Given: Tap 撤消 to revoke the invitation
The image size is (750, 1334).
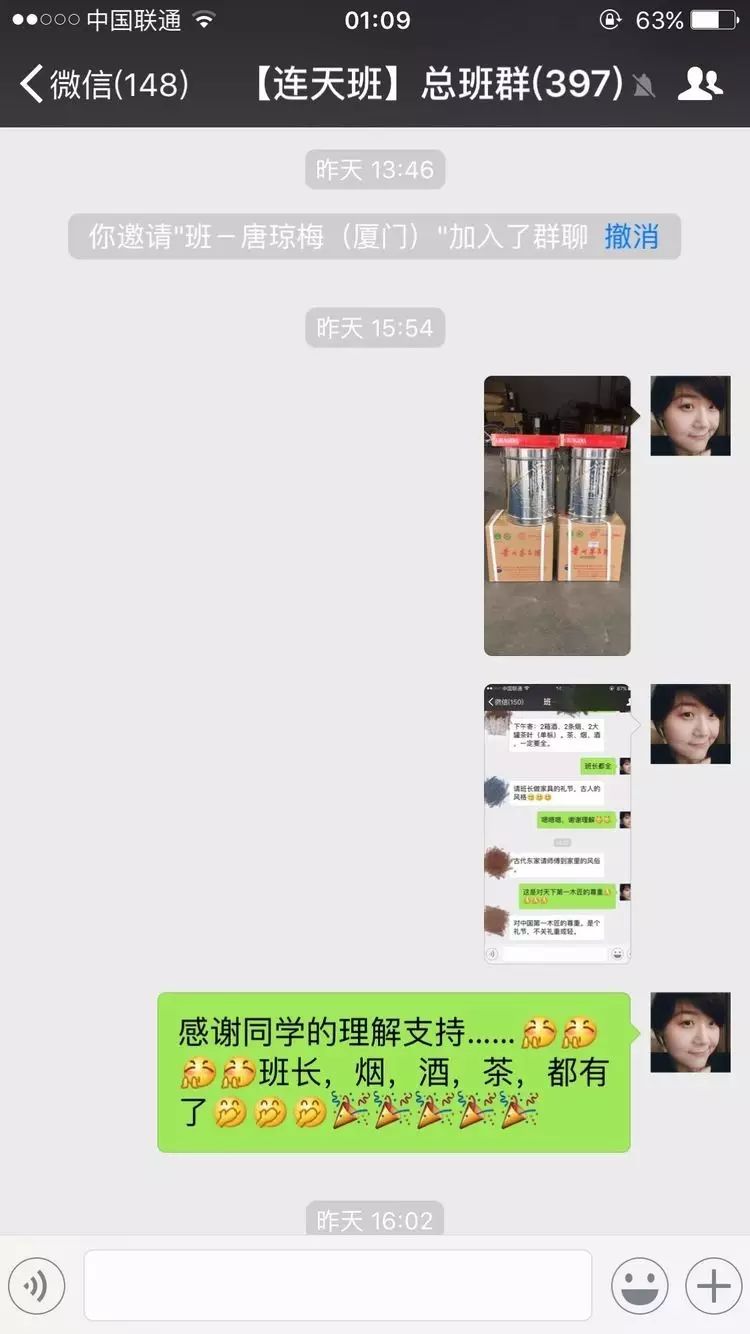Looking at the screenshot, I should (x=631, y=237).
